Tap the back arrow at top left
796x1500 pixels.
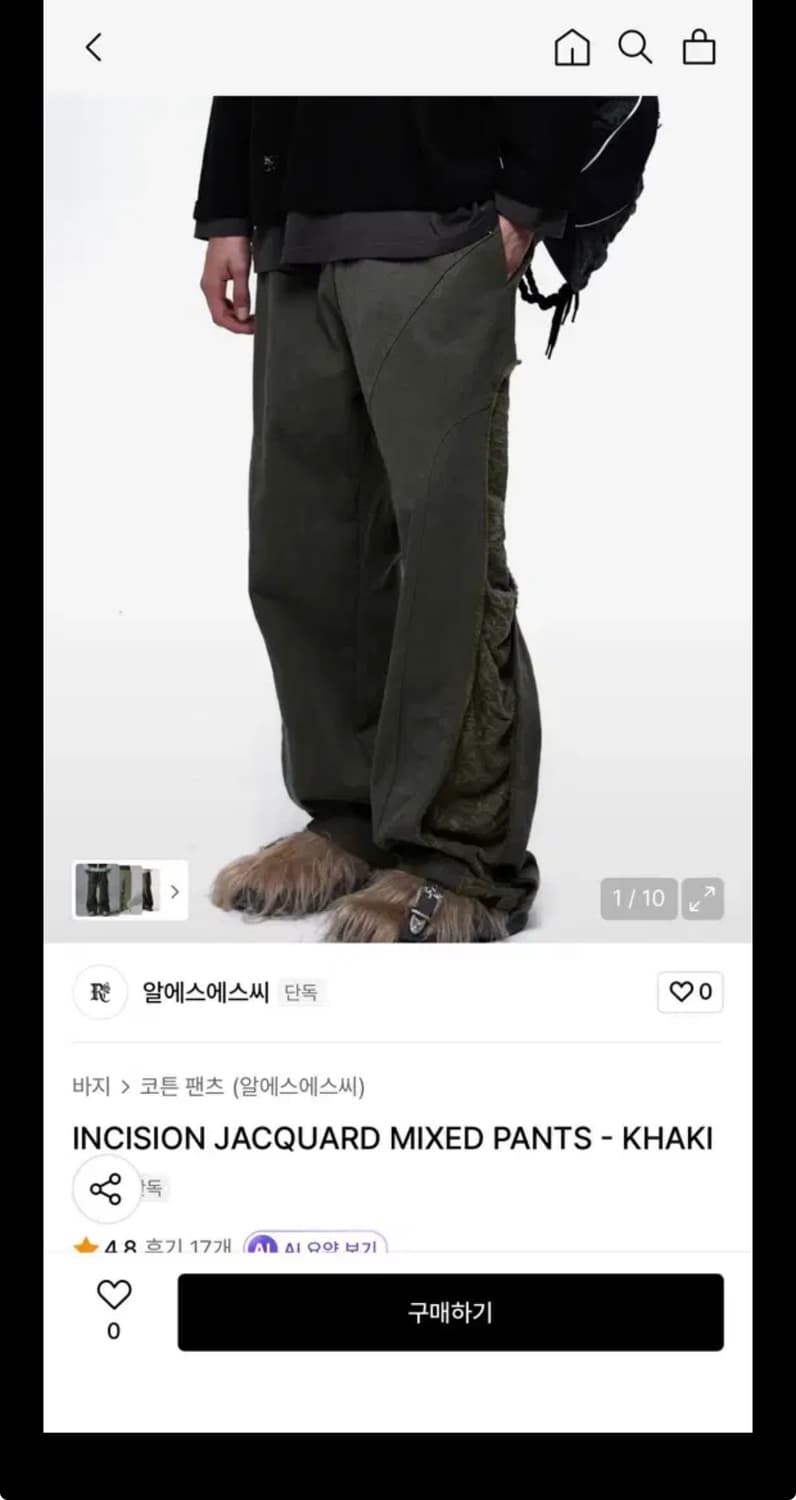click(x=93, y=46)
